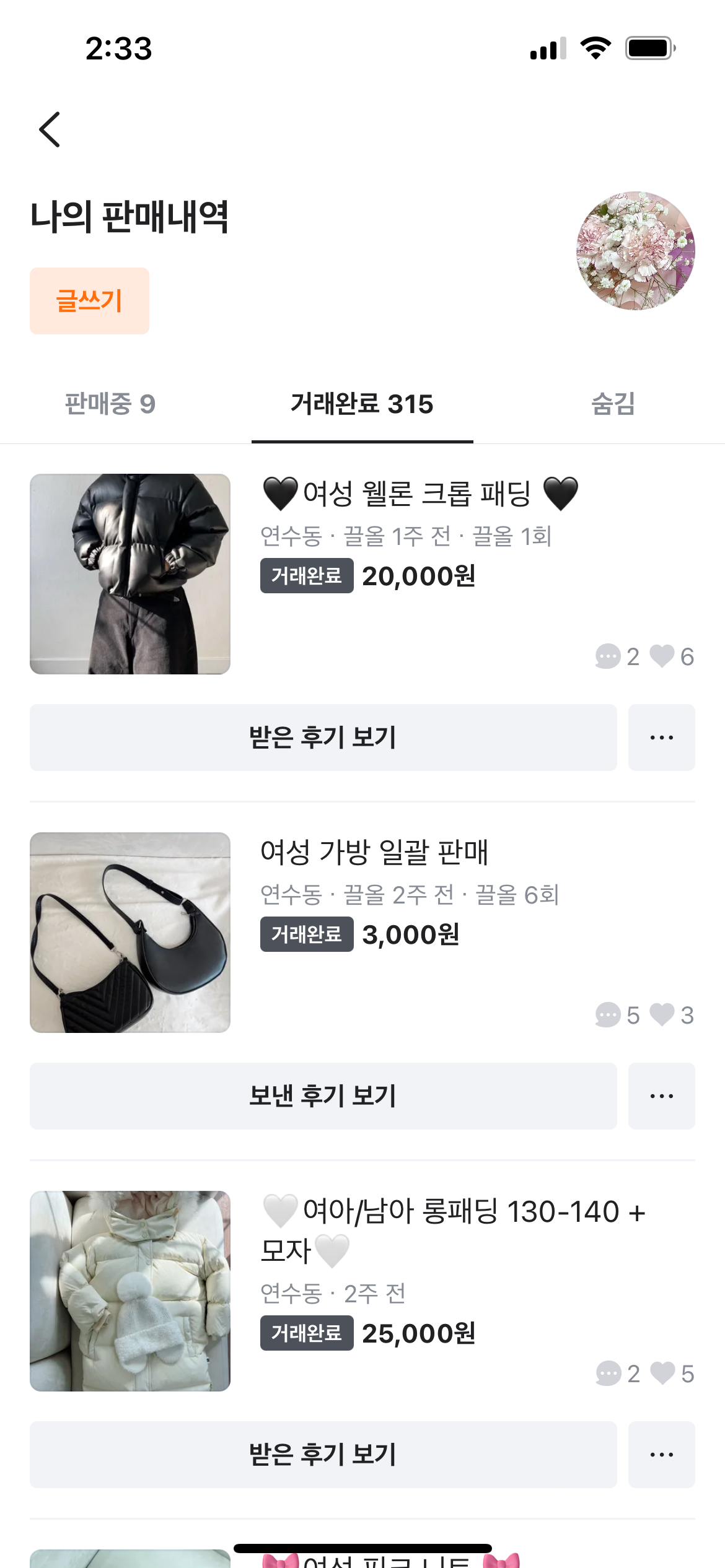Switch to the 숨김 tab
This screenshot has height=1568, width=725.
613,404
